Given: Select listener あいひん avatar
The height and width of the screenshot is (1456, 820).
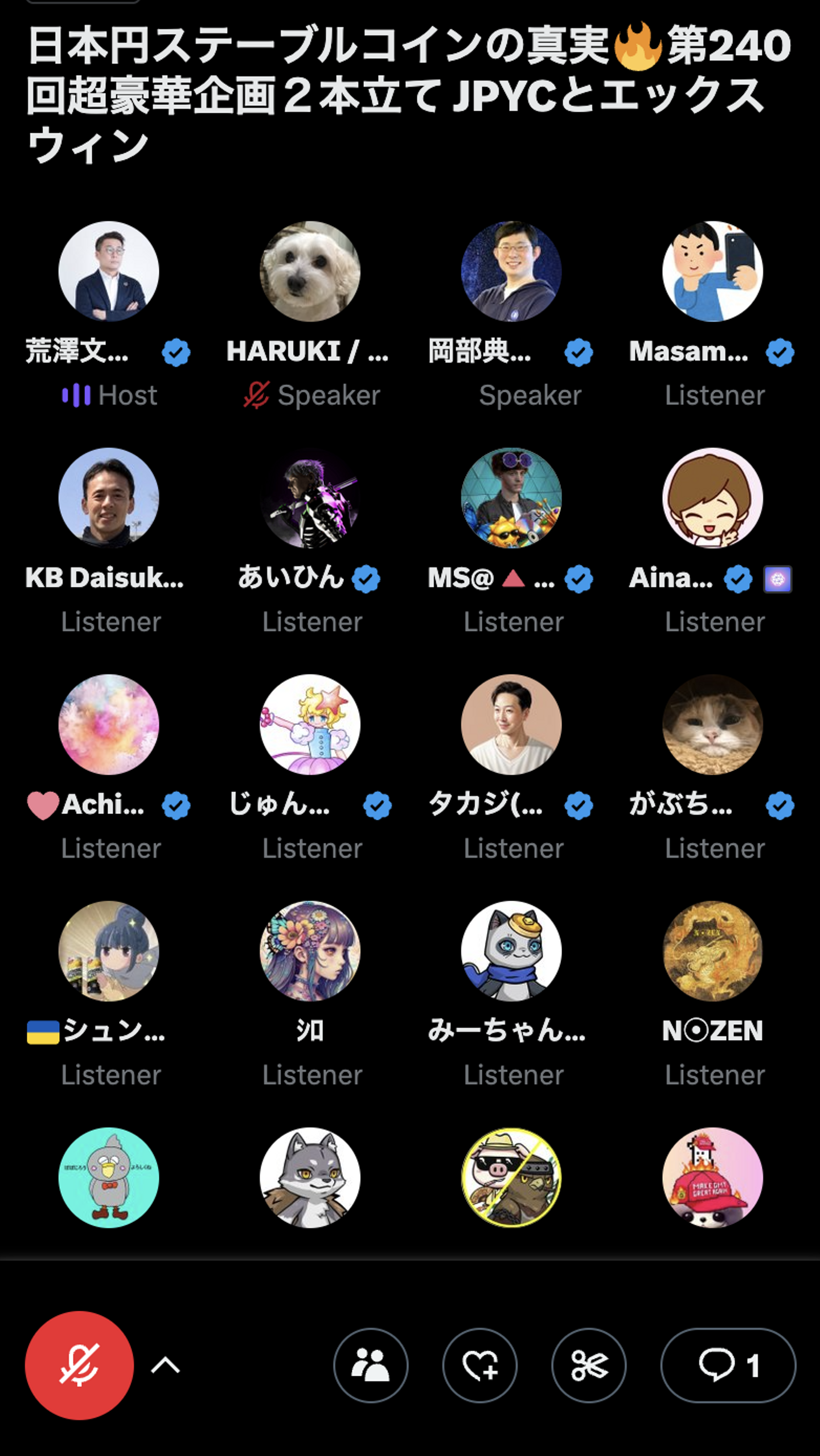Looking at the screenshot, I should click(310, 498).
